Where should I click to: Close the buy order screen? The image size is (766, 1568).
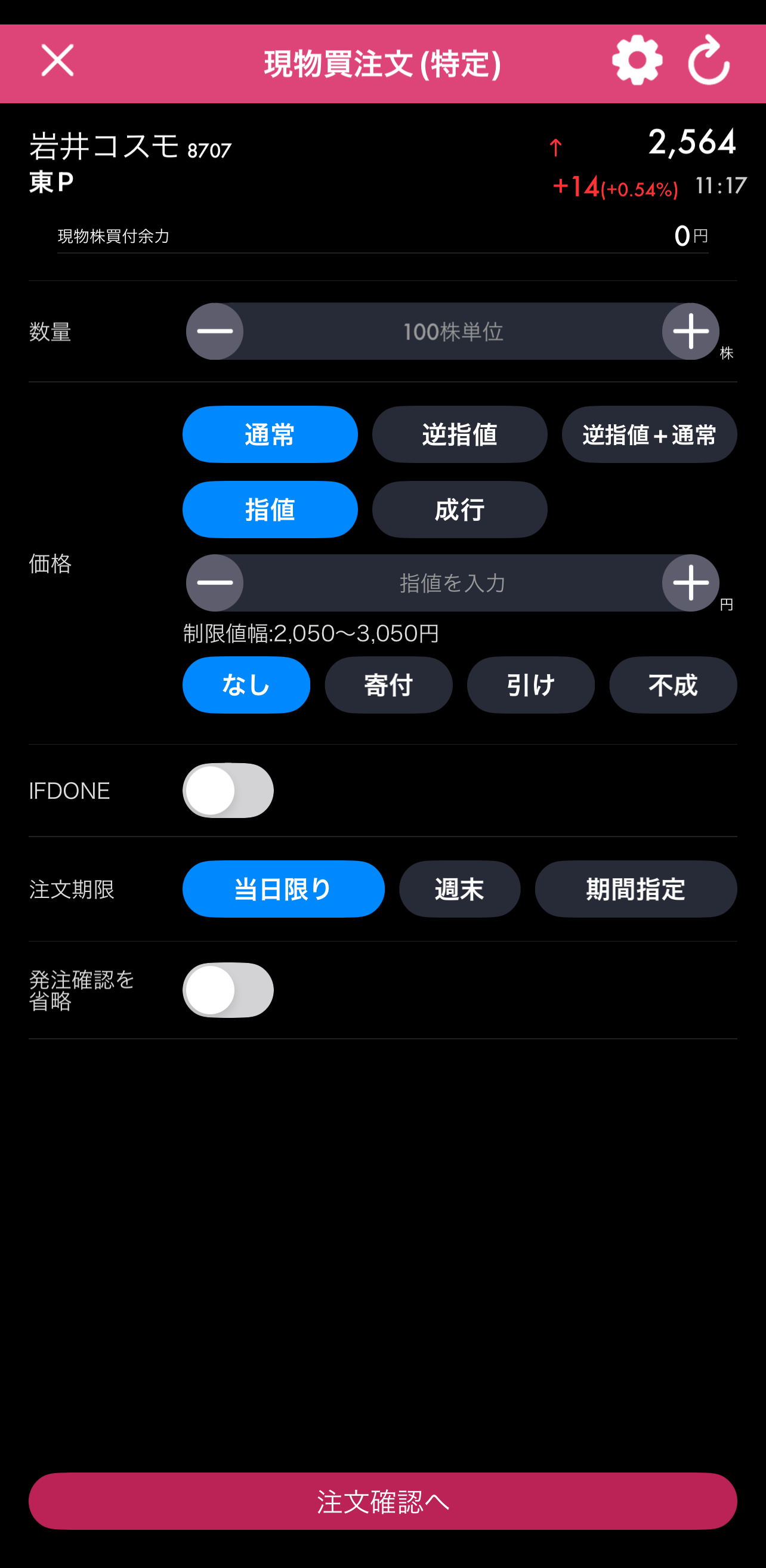pos(57,60)
